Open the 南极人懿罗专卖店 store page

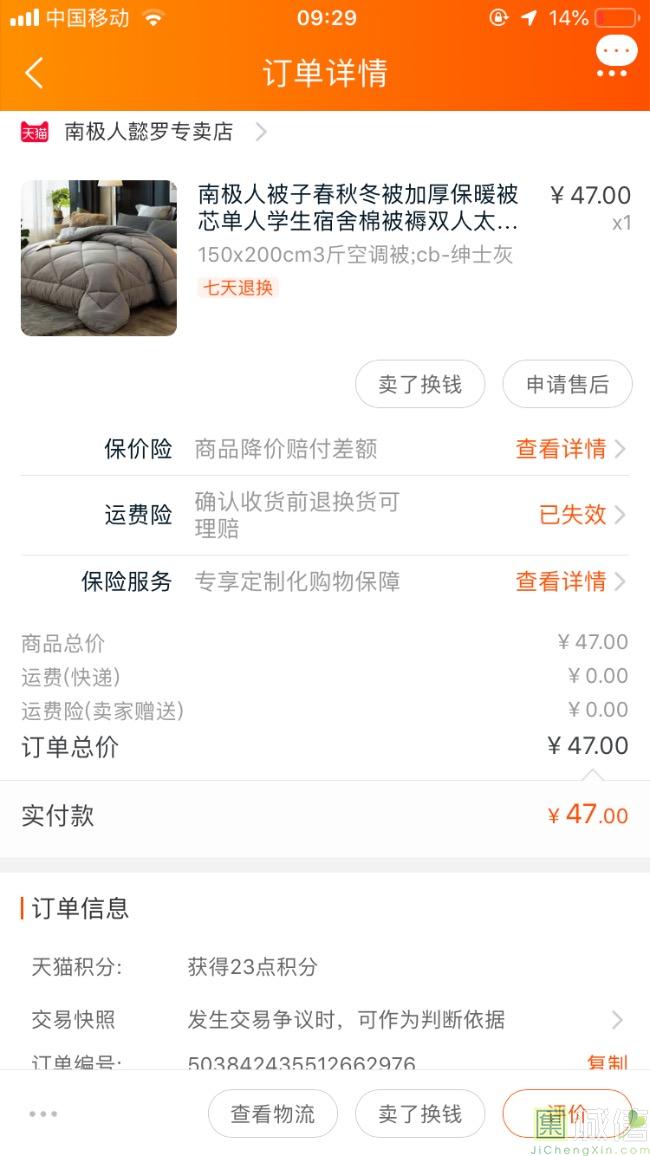[148, 132]
